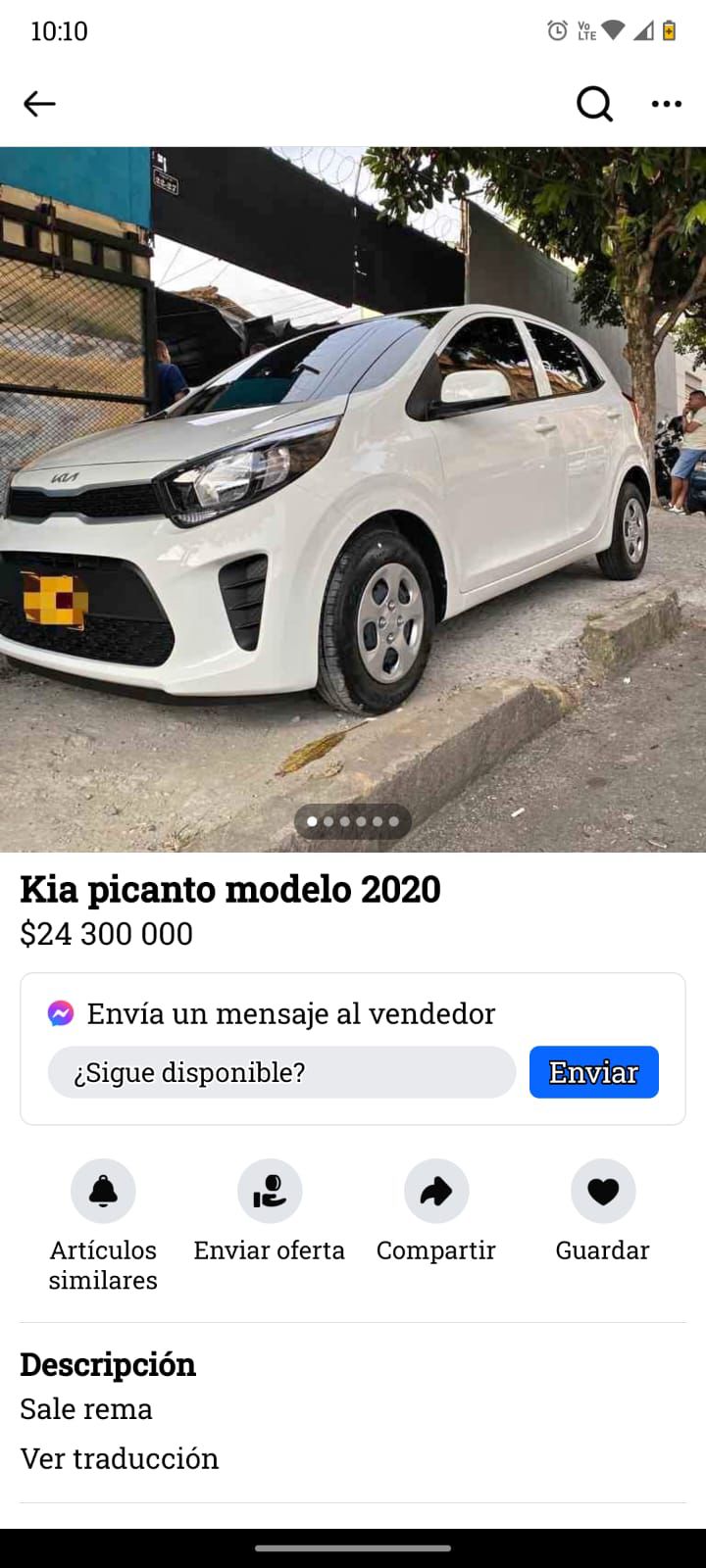Tap the first carousel dot under the photo
This screenshot has width=706, height=1568.
pos(309,821)
